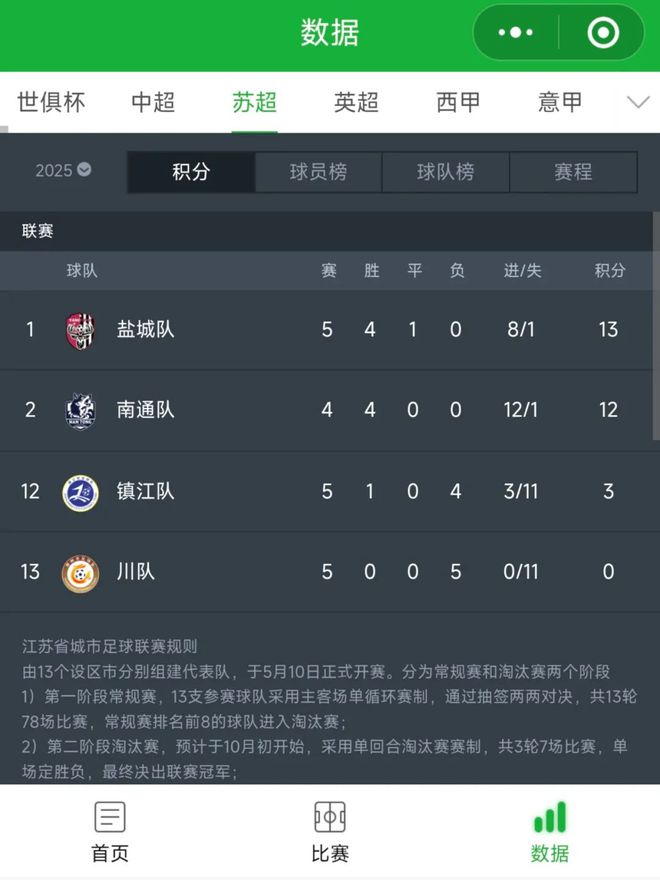
Task: Switch to the 意甲 league tab
Action: coord(560,102)
